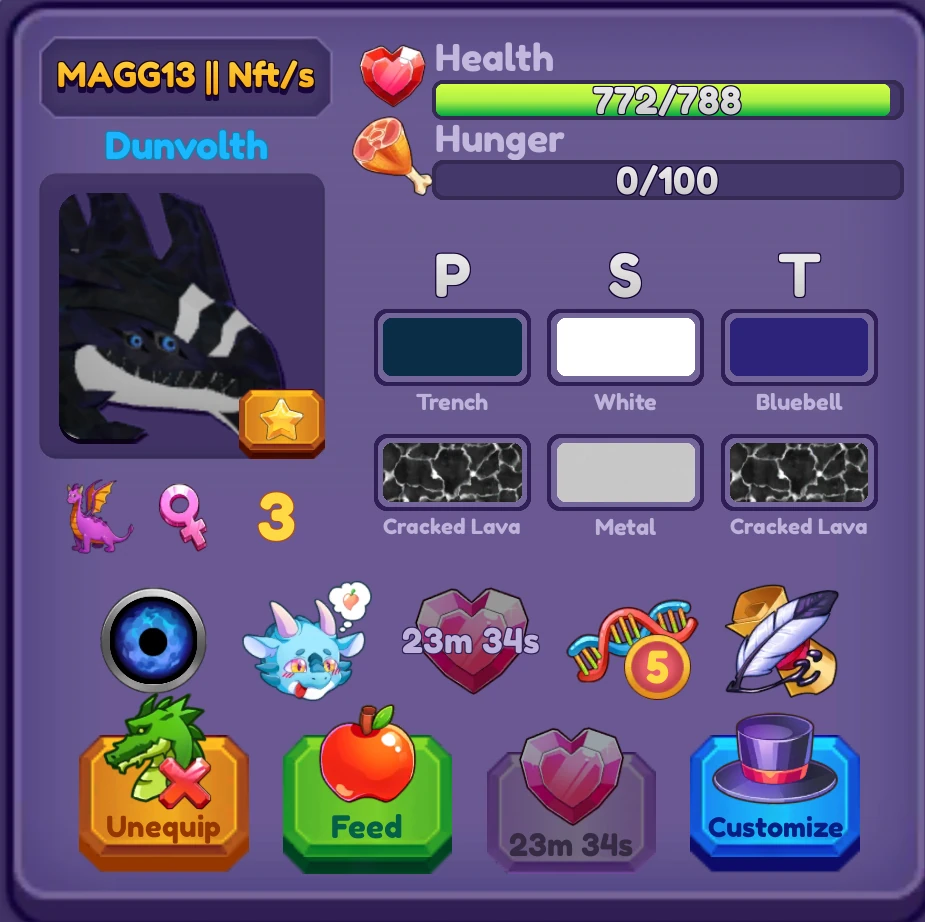925x922 pixels.
Task: Toggle the gold star favorite badge
Action: [281, 423]
